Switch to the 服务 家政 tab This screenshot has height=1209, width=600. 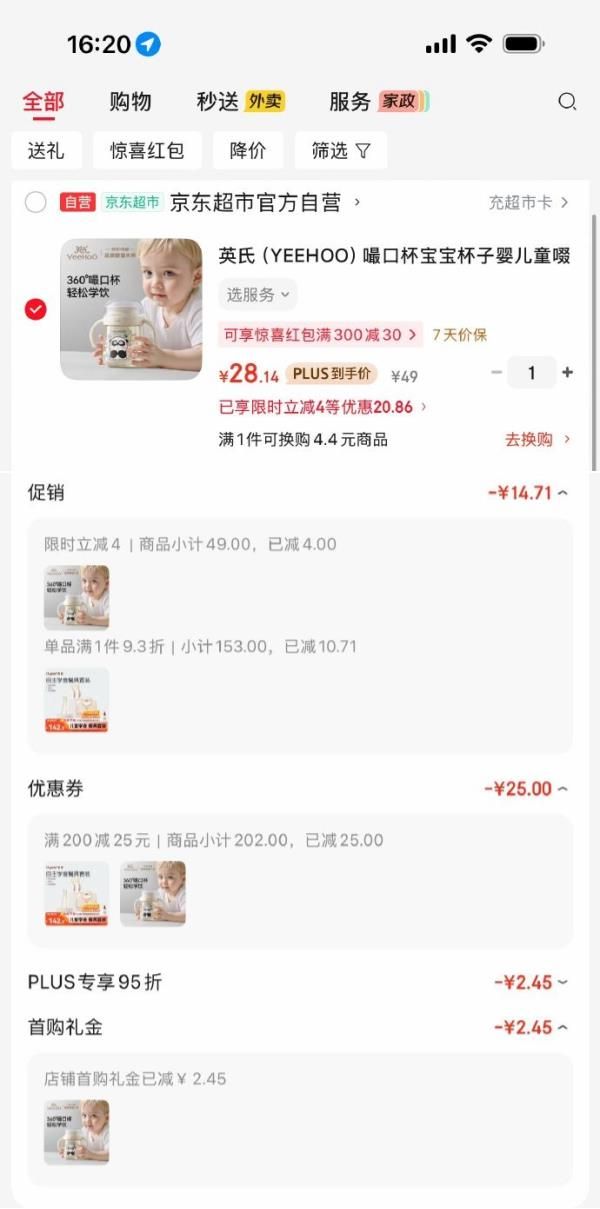pos(379,101)
